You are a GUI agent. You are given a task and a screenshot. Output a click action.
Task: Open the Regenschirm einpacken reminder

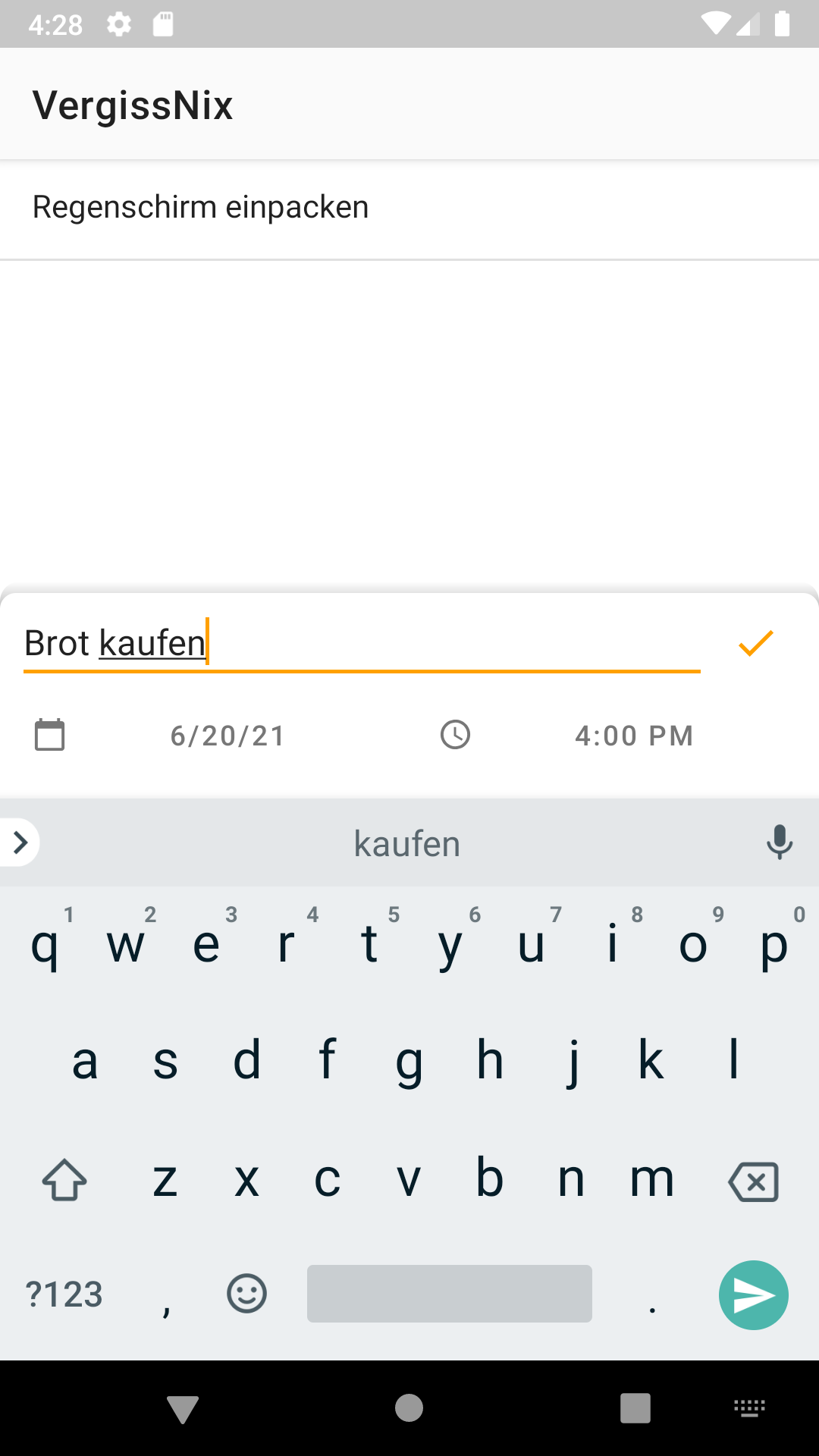tap(409, 208)
